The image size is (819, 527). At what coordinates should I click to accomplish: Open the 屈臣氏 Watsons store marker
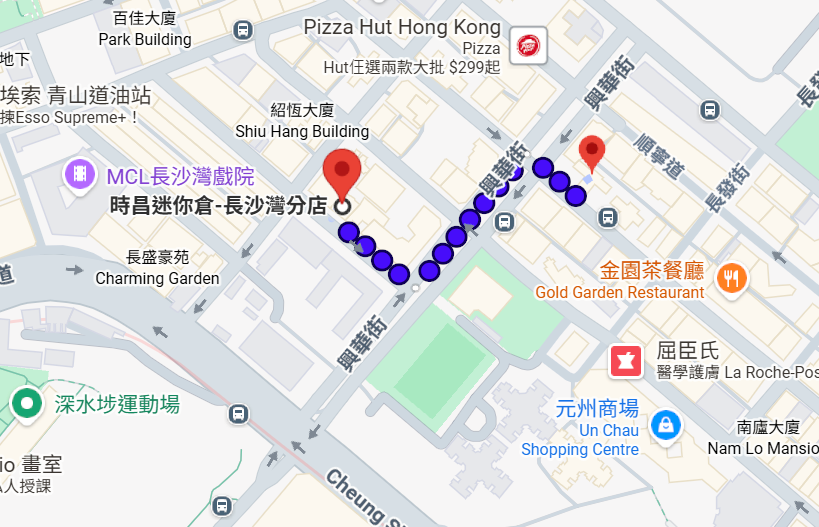coord(626,360)
